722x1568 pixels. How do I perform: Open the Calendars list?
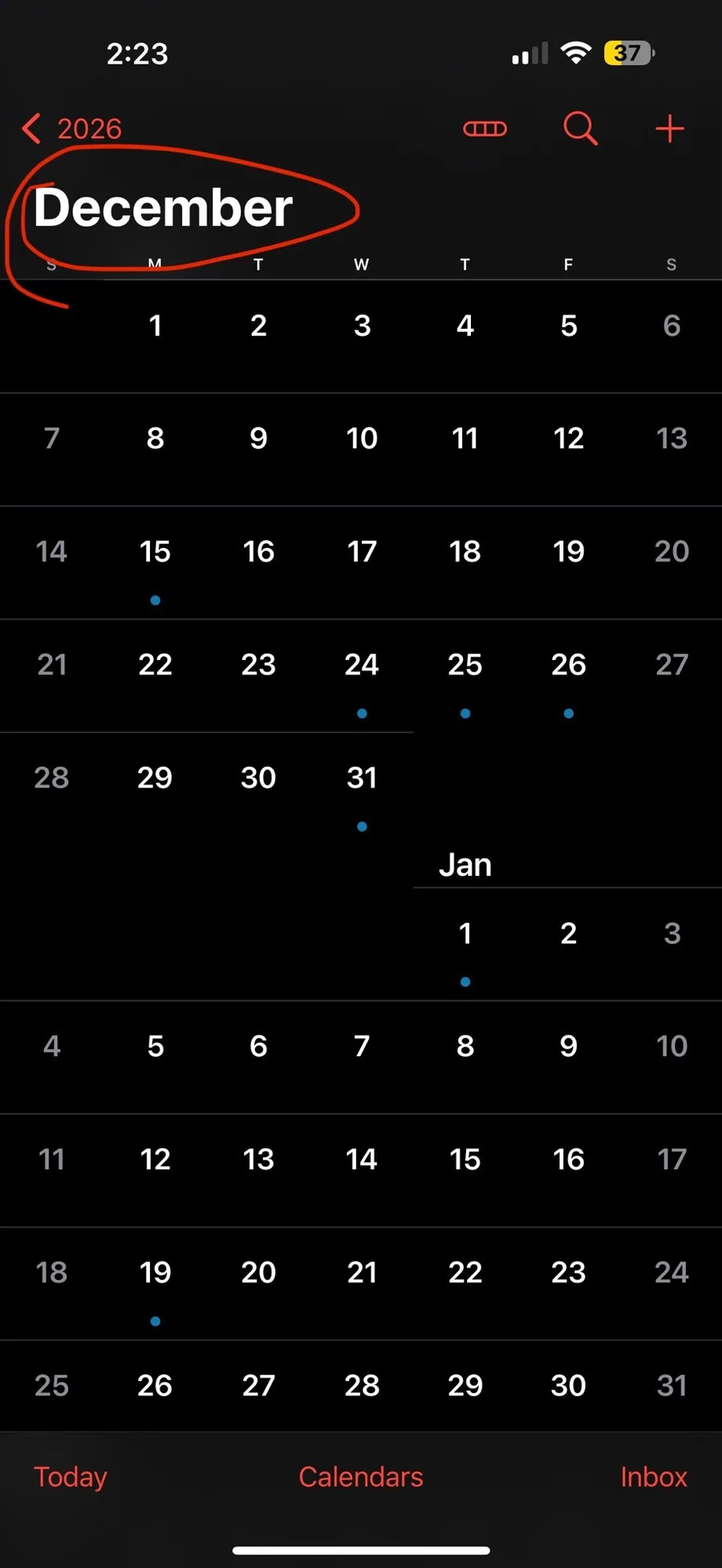click(361, 1477)
